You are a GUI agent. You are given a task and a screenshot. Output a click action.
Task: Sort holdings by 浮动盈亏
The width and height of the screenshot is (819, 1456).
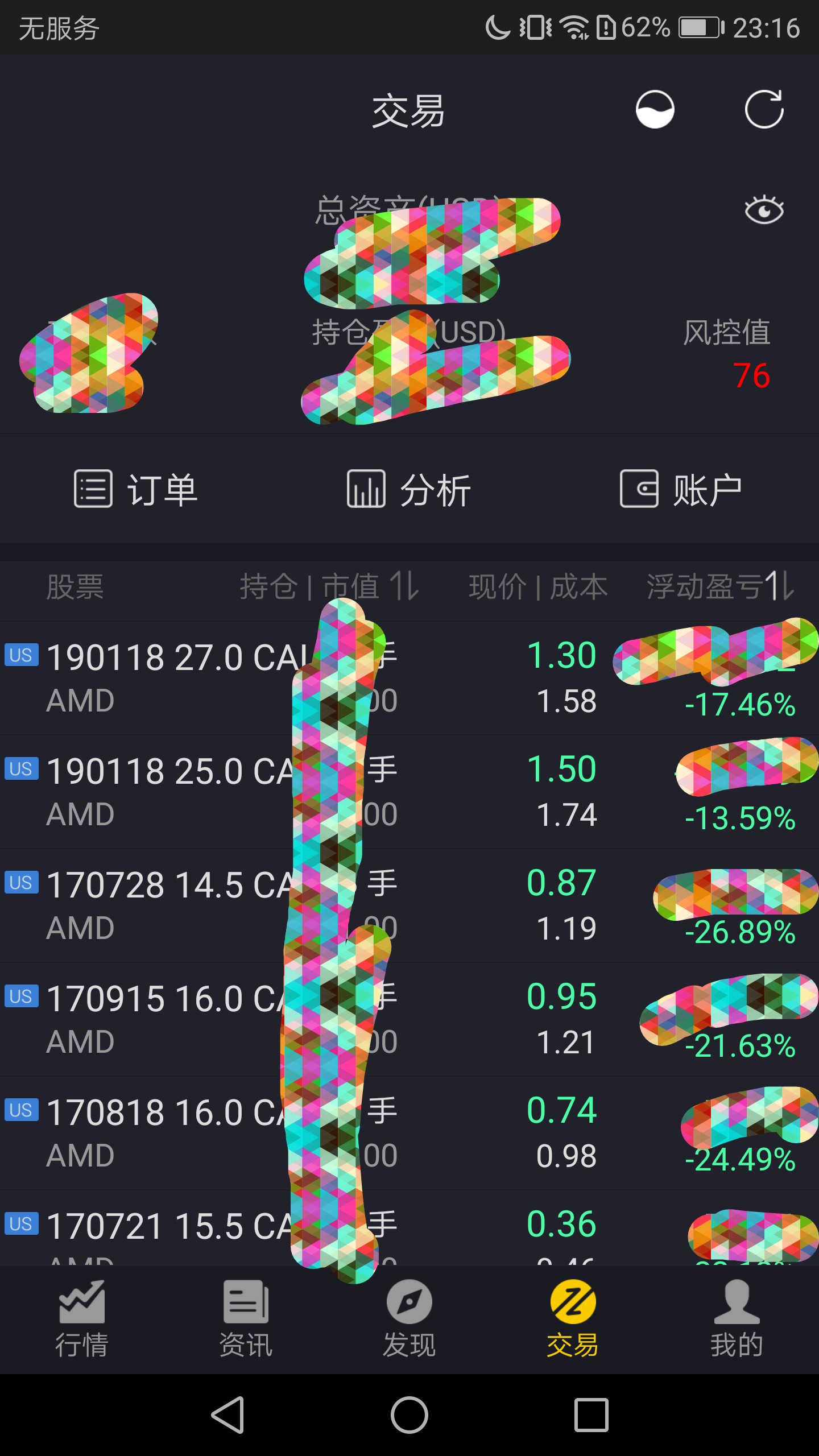point(720,586)
